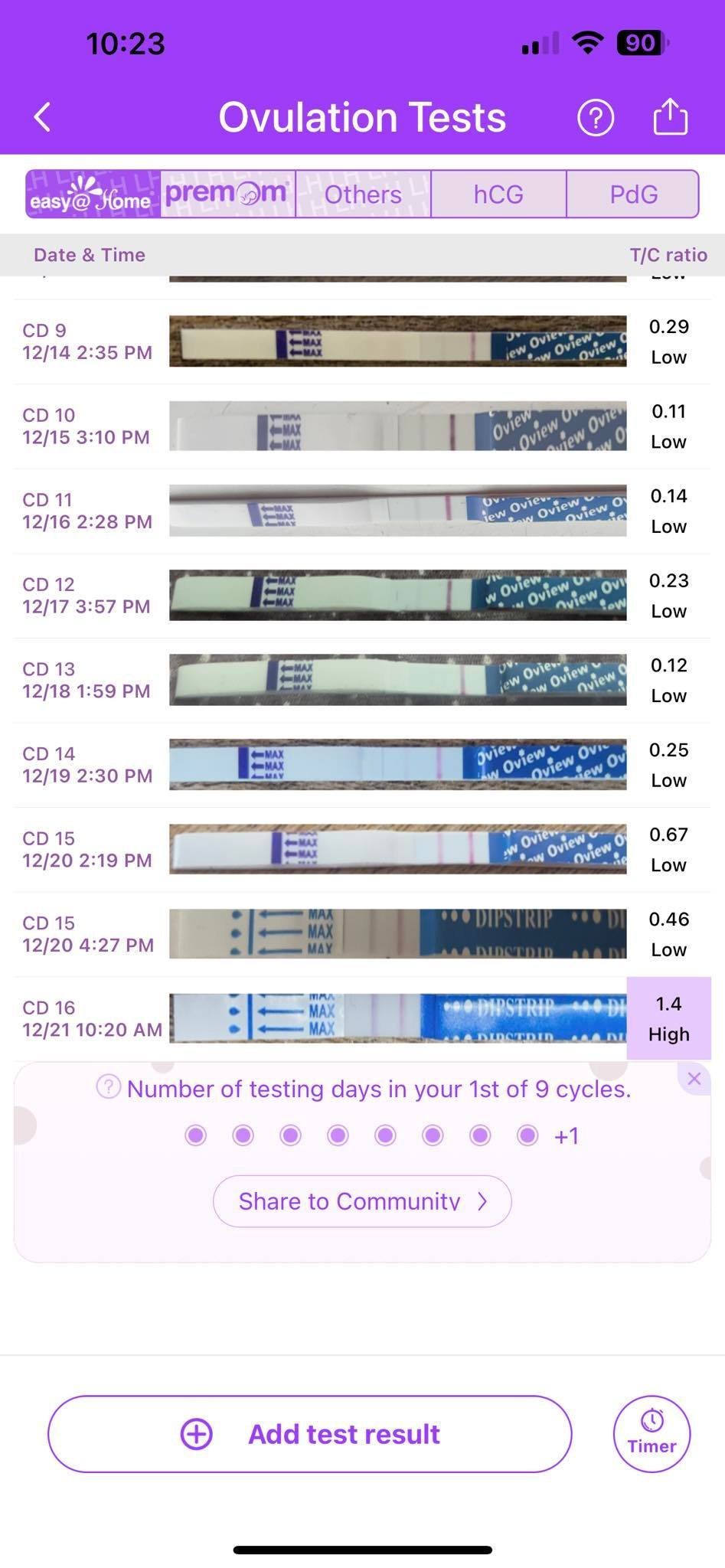This screenshot has height=1568, width=725.
Task: Open the CD 10 12/15 test result
Action: [397, 426]
